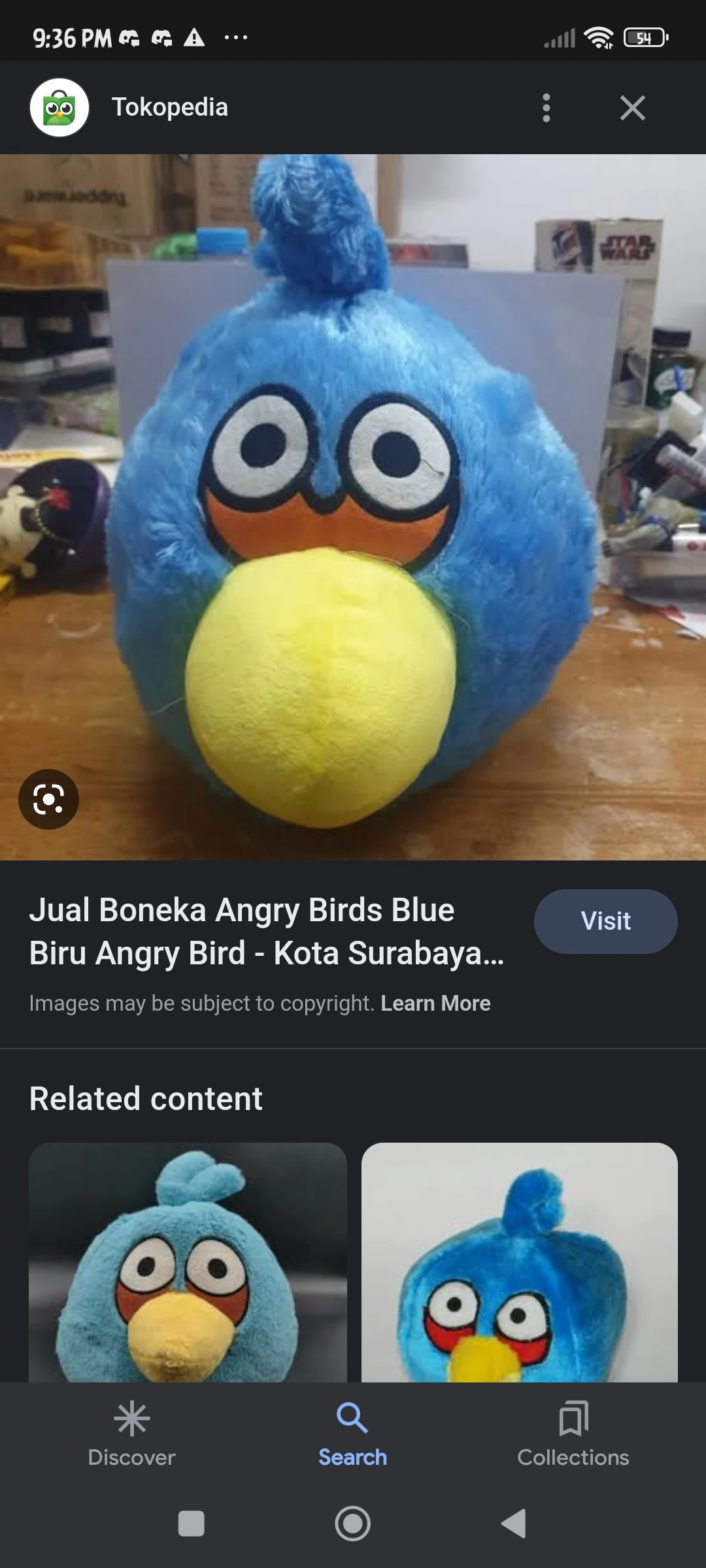706x1568 pixels.
Task: Tap the Google Lens icon on the image
Action: (49, 799)
